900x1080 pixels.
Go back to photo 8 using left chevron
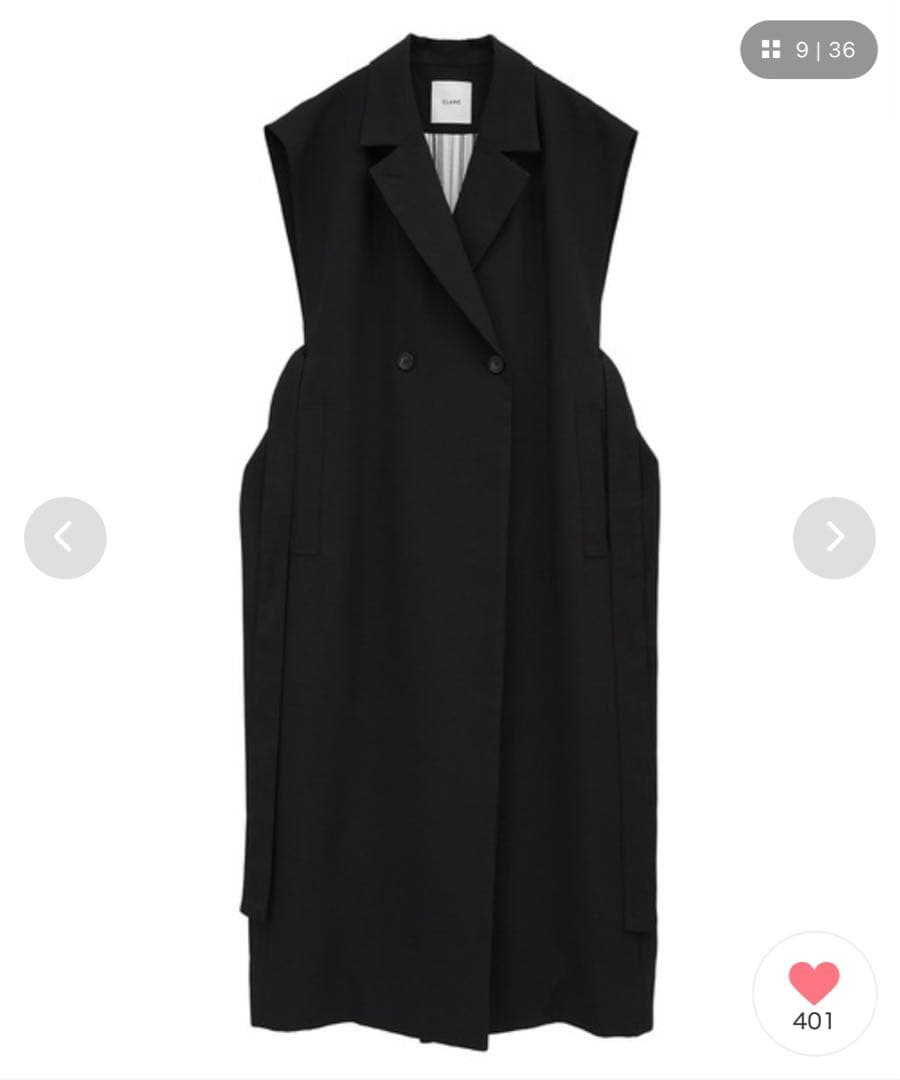65,538
